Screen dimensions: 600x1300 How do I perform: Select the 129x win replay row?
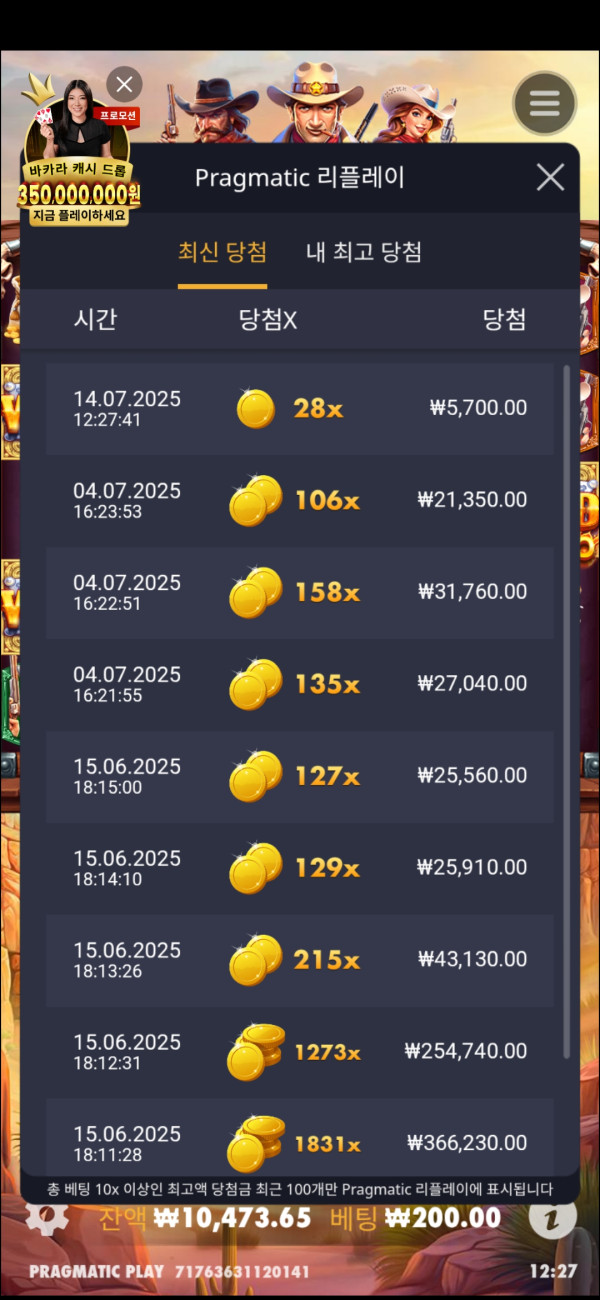click(x=300, y=868)
